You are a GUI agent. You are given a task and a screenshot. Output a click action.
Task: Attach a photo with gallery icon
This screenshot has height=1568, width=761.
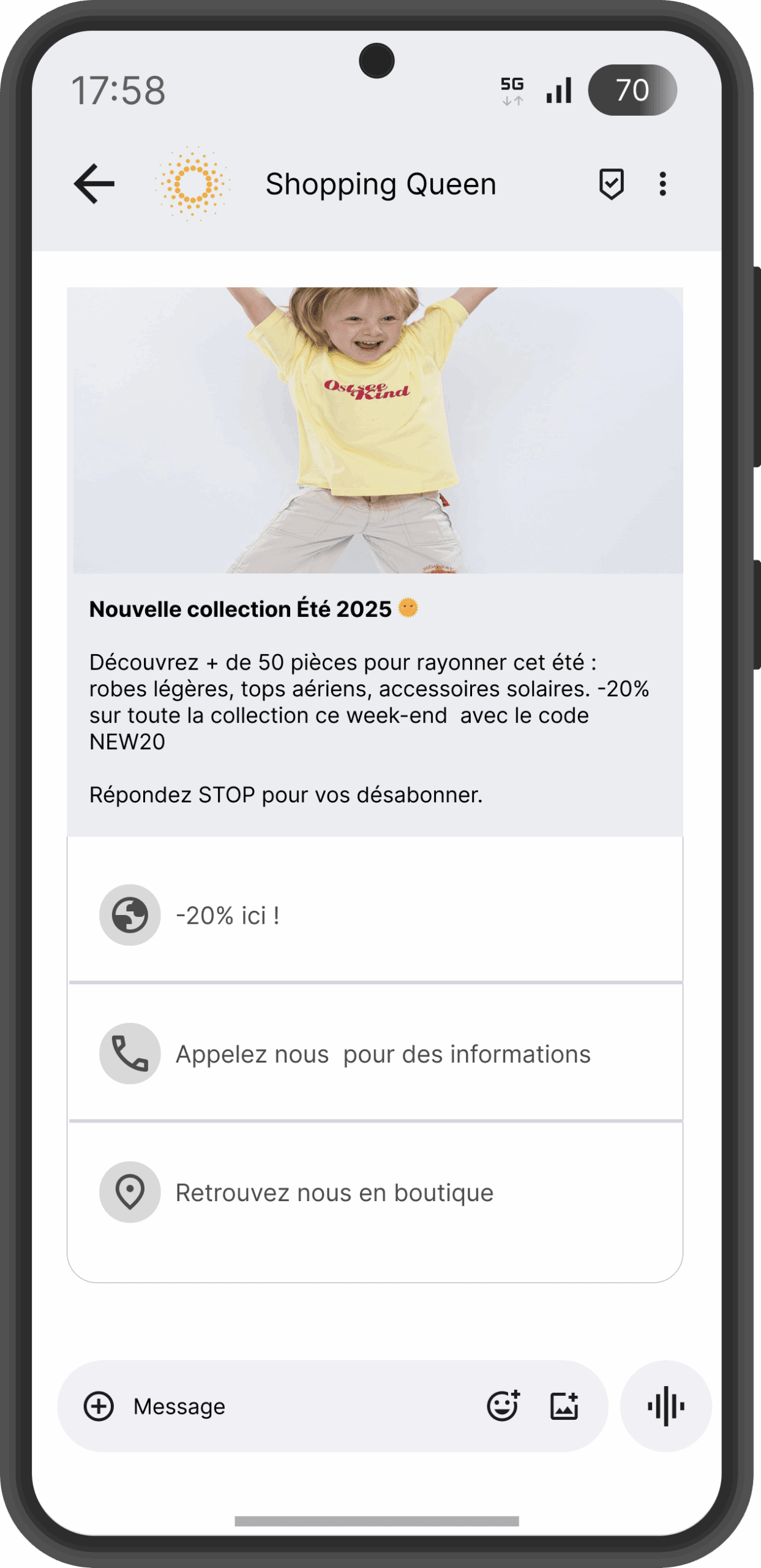click(x=564, y=1405)
